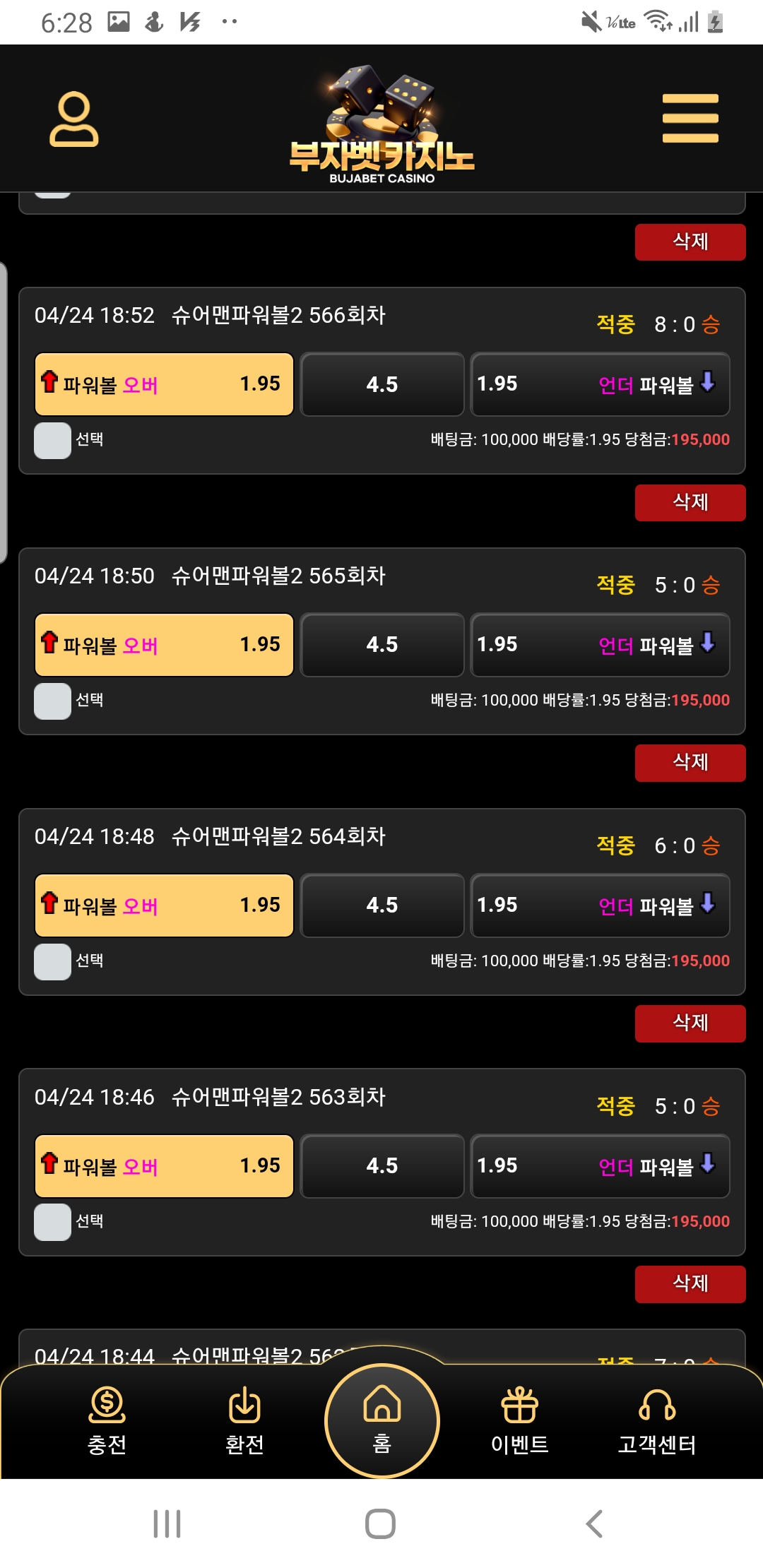Screen dimensions: 763x1568
Task: Tap the system back button
Action: (594, 1524)
